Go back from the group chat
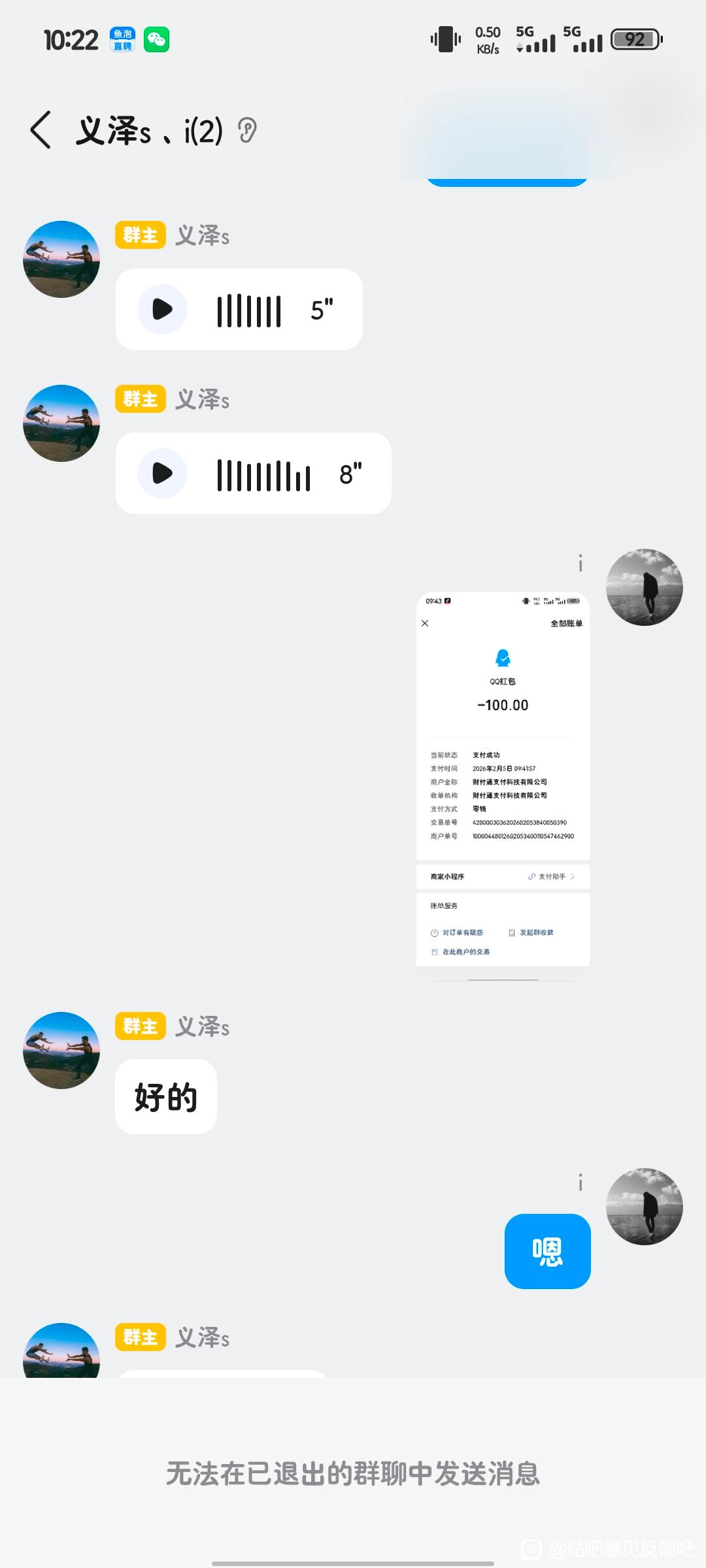Image resolution: width=706 pixels, height=1568 pixels. click(41, 130)
